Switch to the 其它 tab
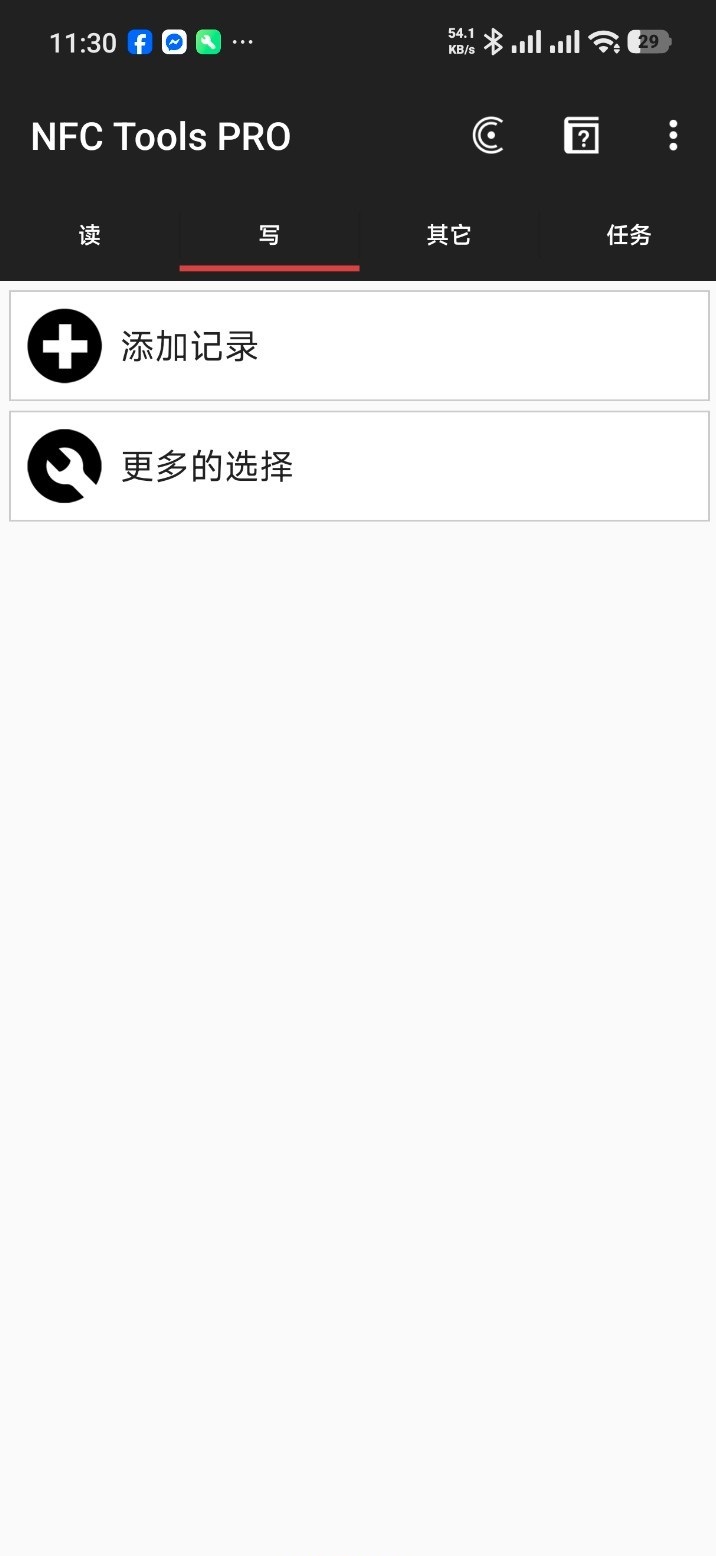The width and height of the screenshot is (716, 1556). 448,236
